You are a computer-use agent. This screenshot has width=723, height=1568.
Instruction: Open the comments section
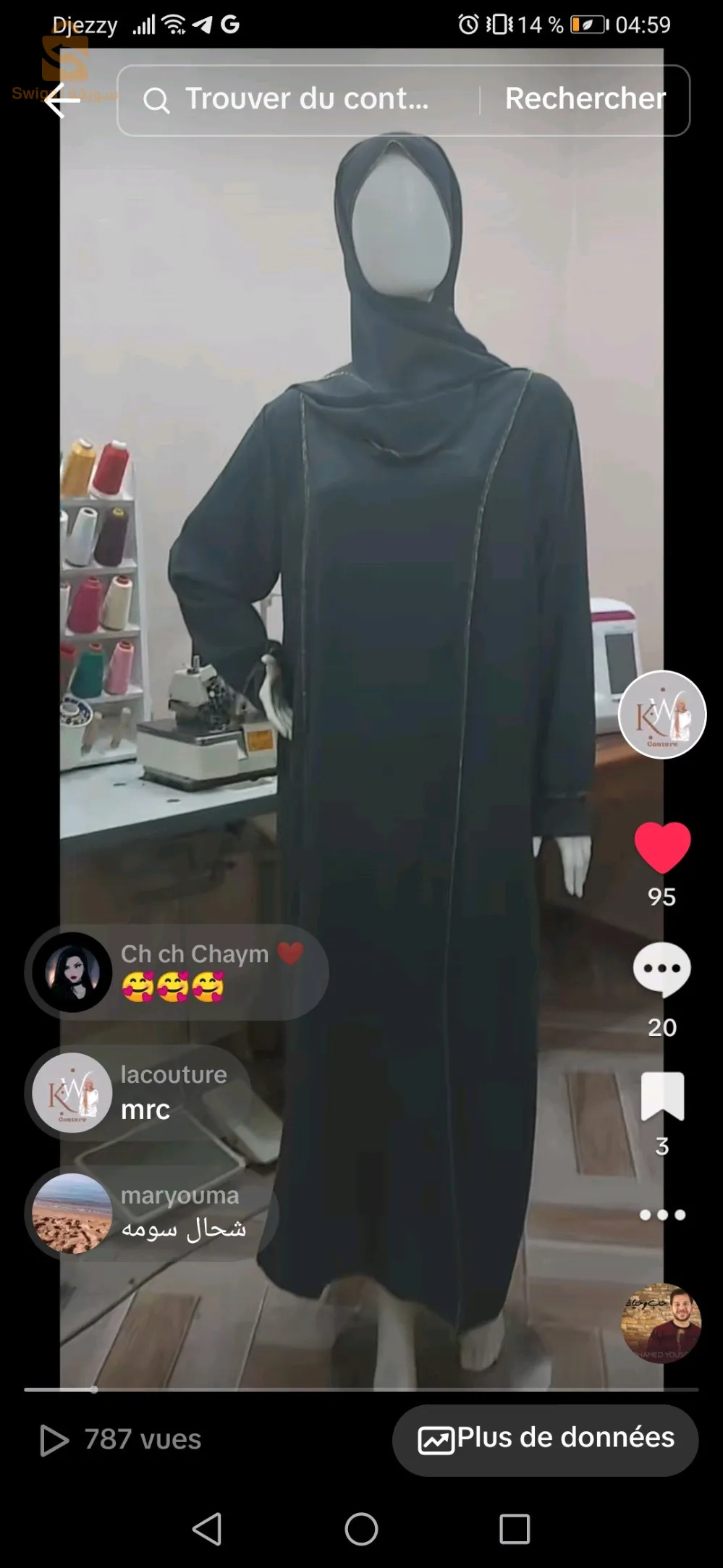tap(661, 970)
